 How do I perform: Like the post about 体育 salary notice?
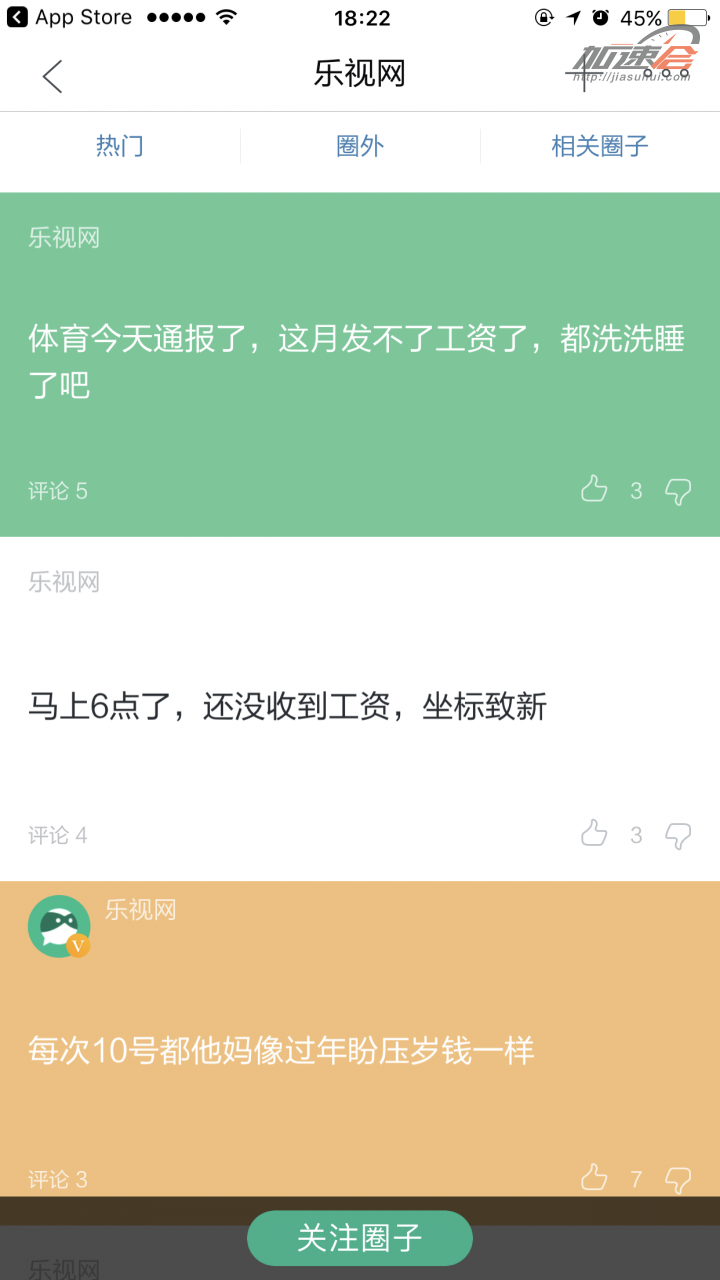[594, 489]
